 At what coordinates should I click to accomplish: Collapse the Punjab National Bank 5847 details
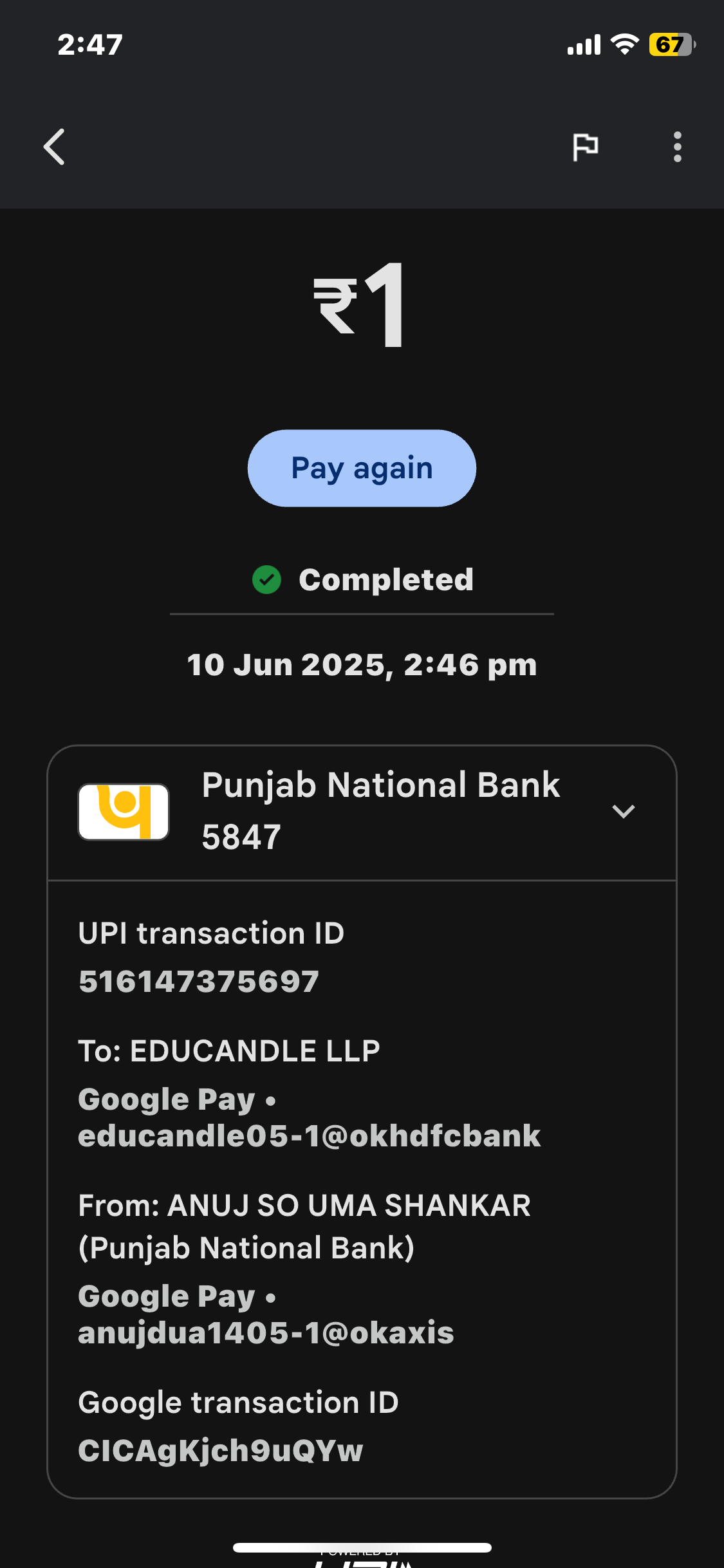623,812
